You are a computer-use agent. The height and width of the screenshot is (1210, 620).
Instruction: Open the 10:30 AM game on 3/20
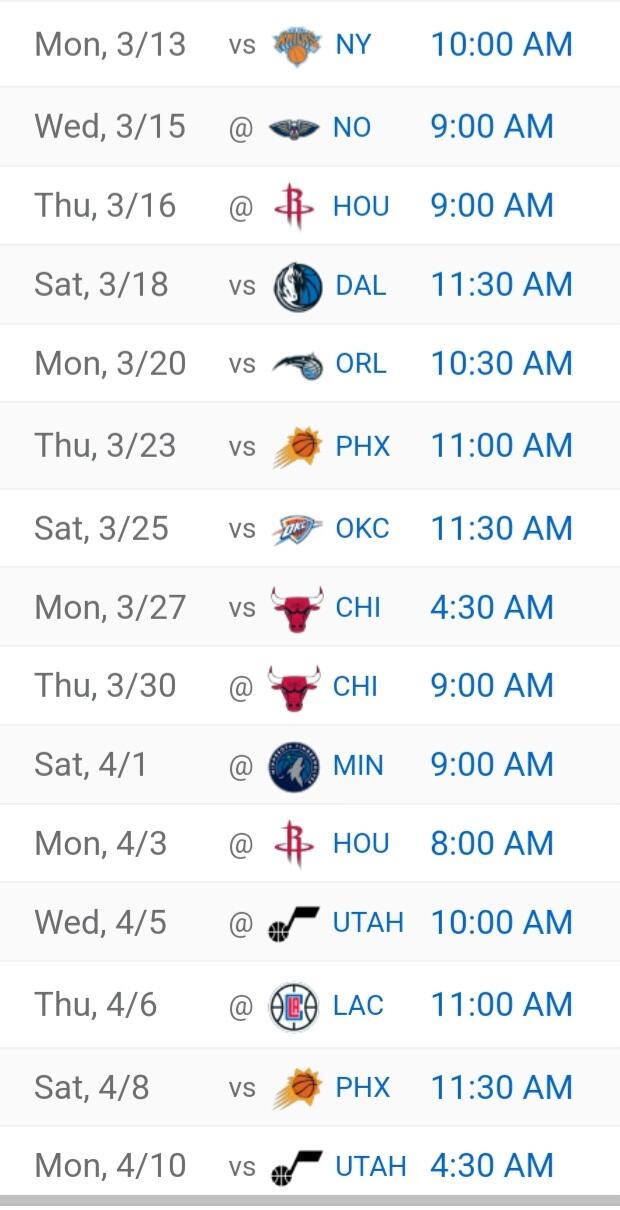(501, 364)
